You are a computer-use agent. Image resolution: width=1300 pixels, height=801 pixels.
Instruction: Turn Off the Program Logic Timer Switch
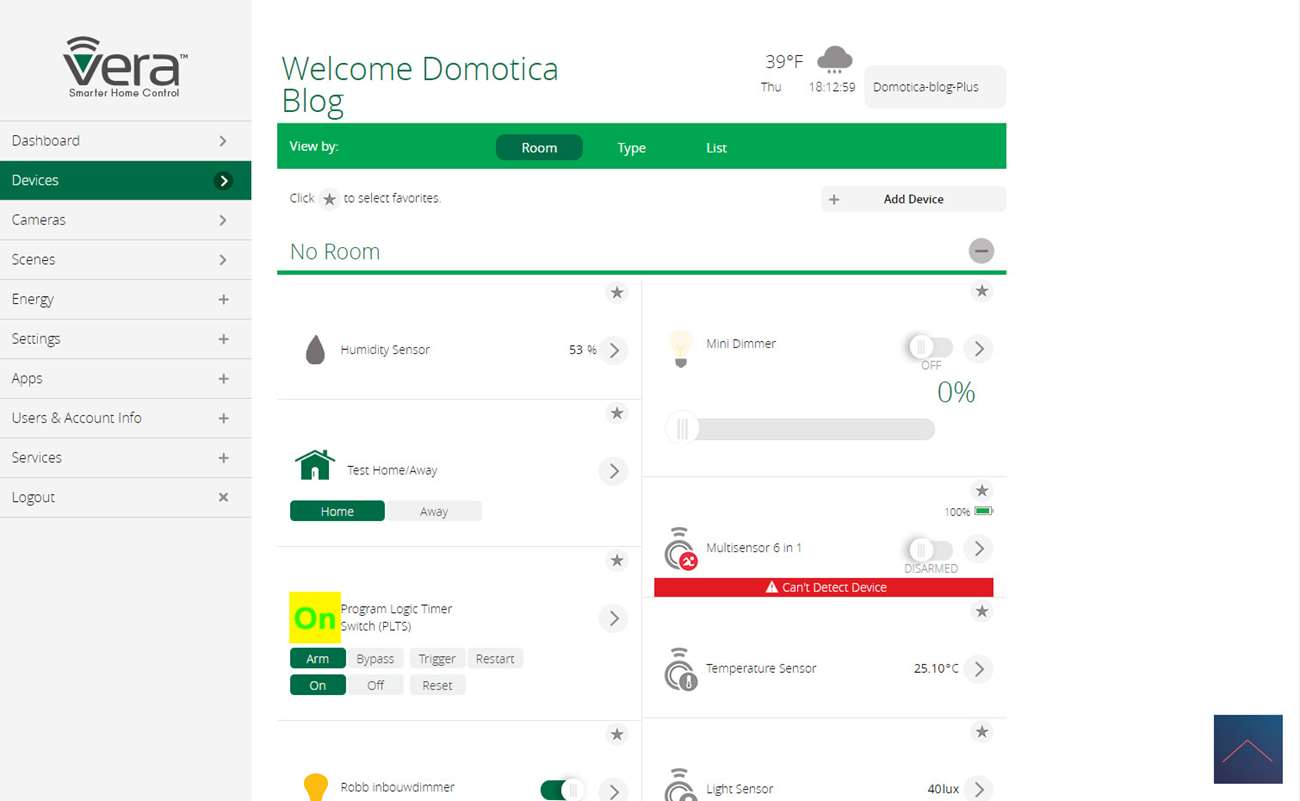pyautogui.click(x=375, y=686)
